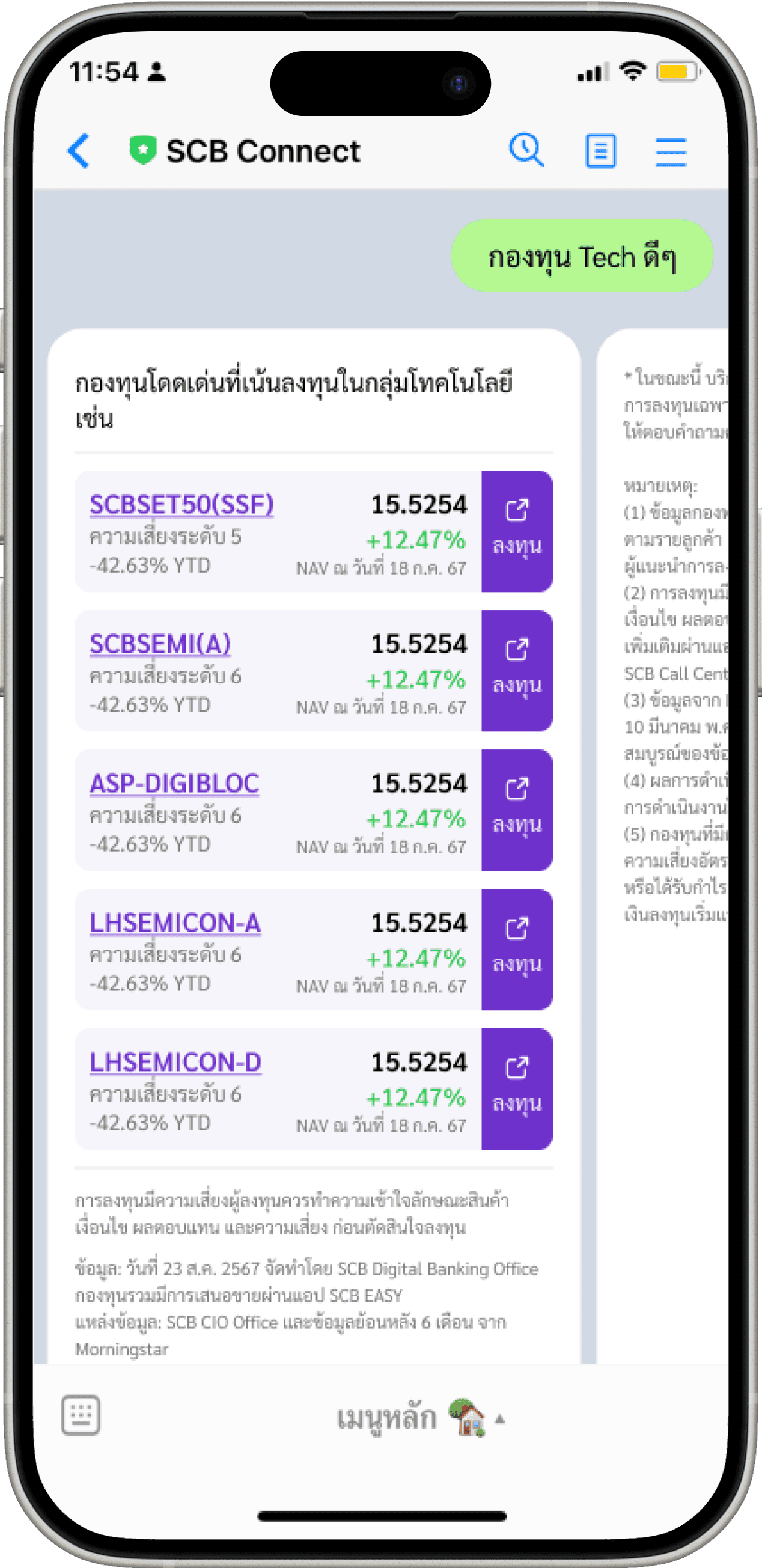Invest in SCBSEMI(A) fund
Image resolution: width=762 pixels, height=1568 pixels.
(x=517, y=670)
